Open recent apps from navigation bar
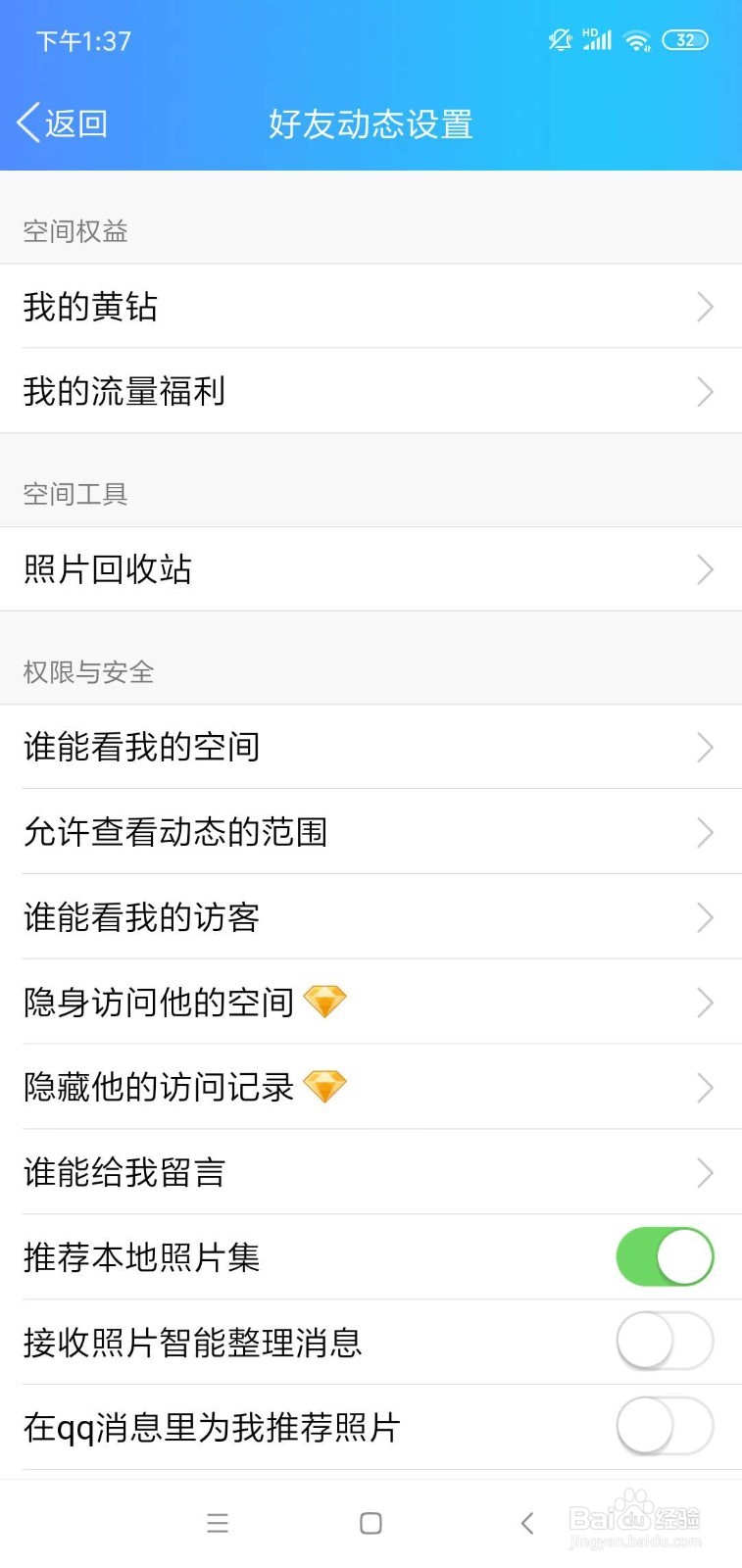Image resolution: width=742 pixels, height=1568 pixels. coord(218,1523)
